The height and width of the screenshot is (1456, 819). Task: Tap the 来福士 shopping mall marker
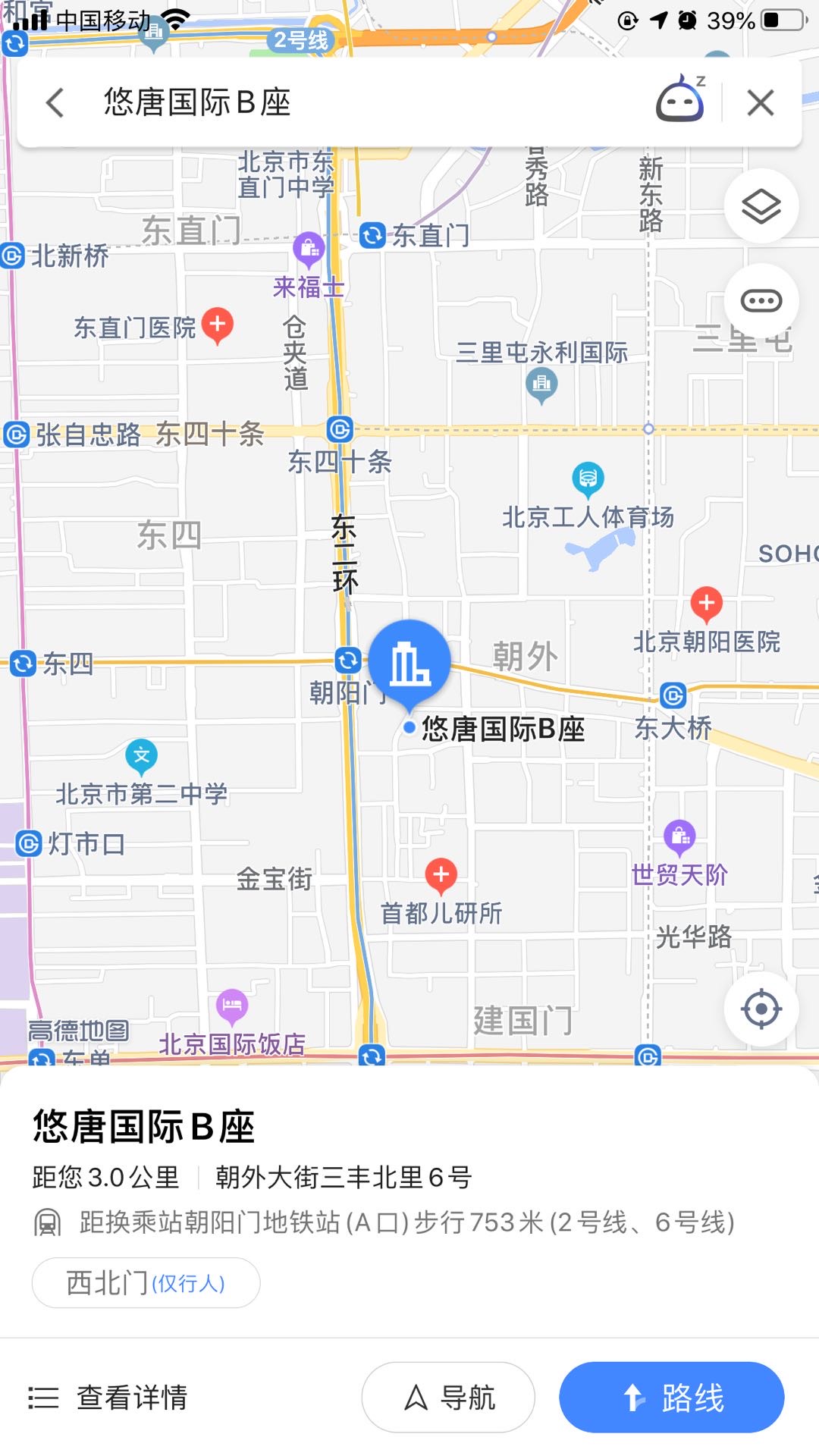tap(309, 249)
